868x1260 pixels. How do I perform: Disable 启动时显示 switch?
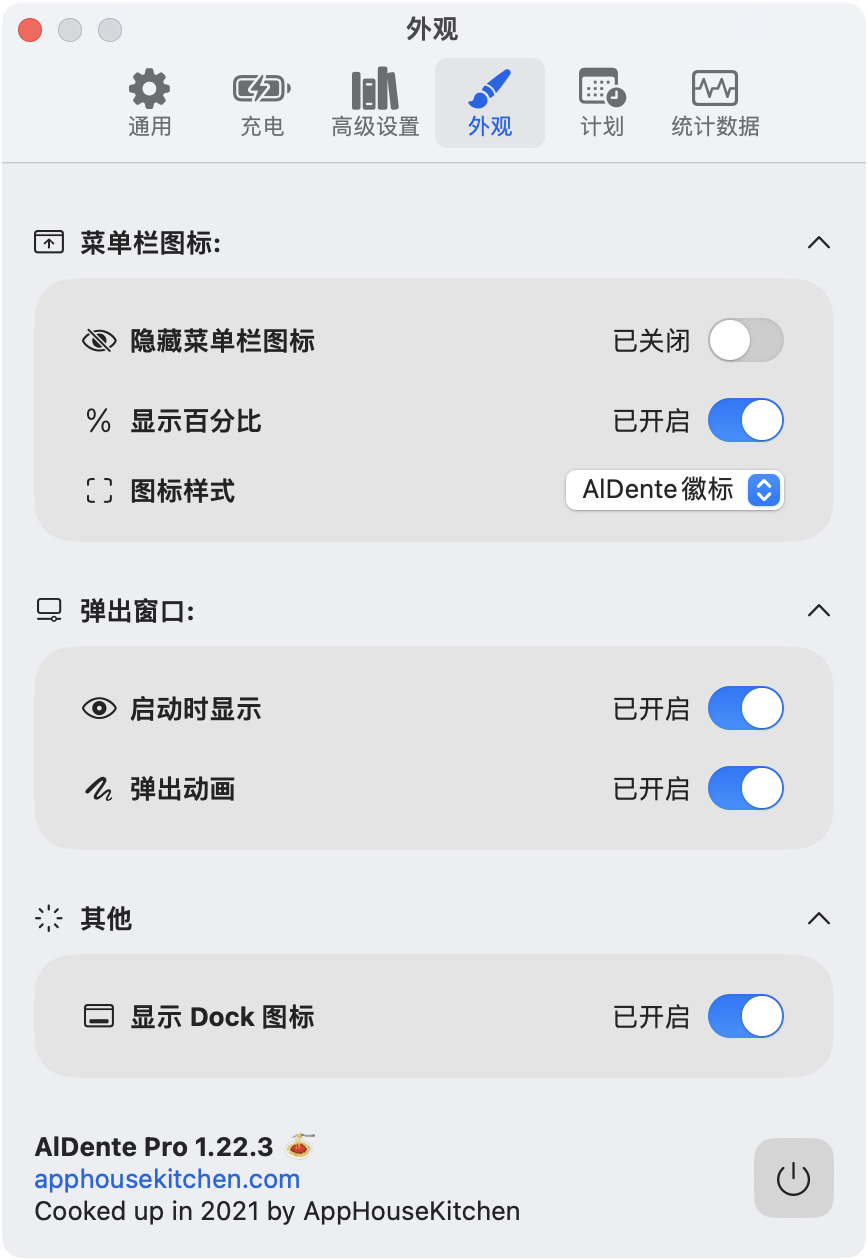click(x=745, y=709)
